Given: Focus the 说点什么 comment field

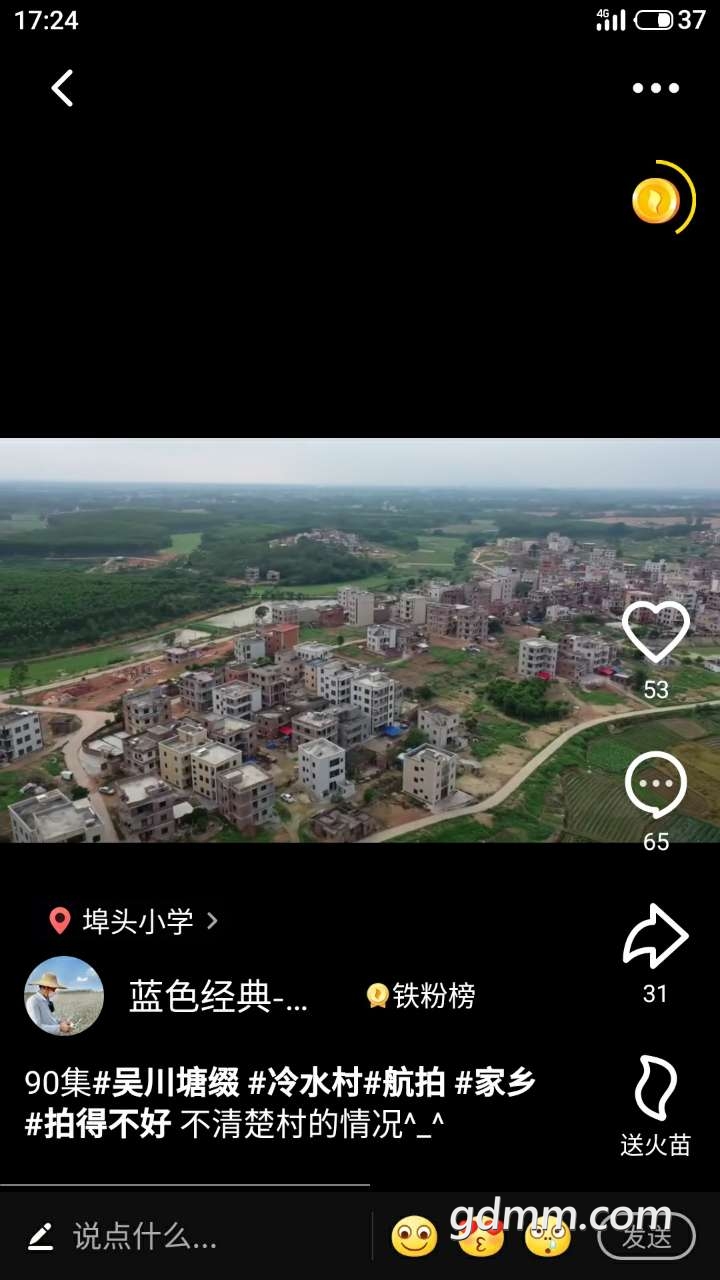Looking at the screenshot, I should pyautogui.click(x=145, y=1237).
